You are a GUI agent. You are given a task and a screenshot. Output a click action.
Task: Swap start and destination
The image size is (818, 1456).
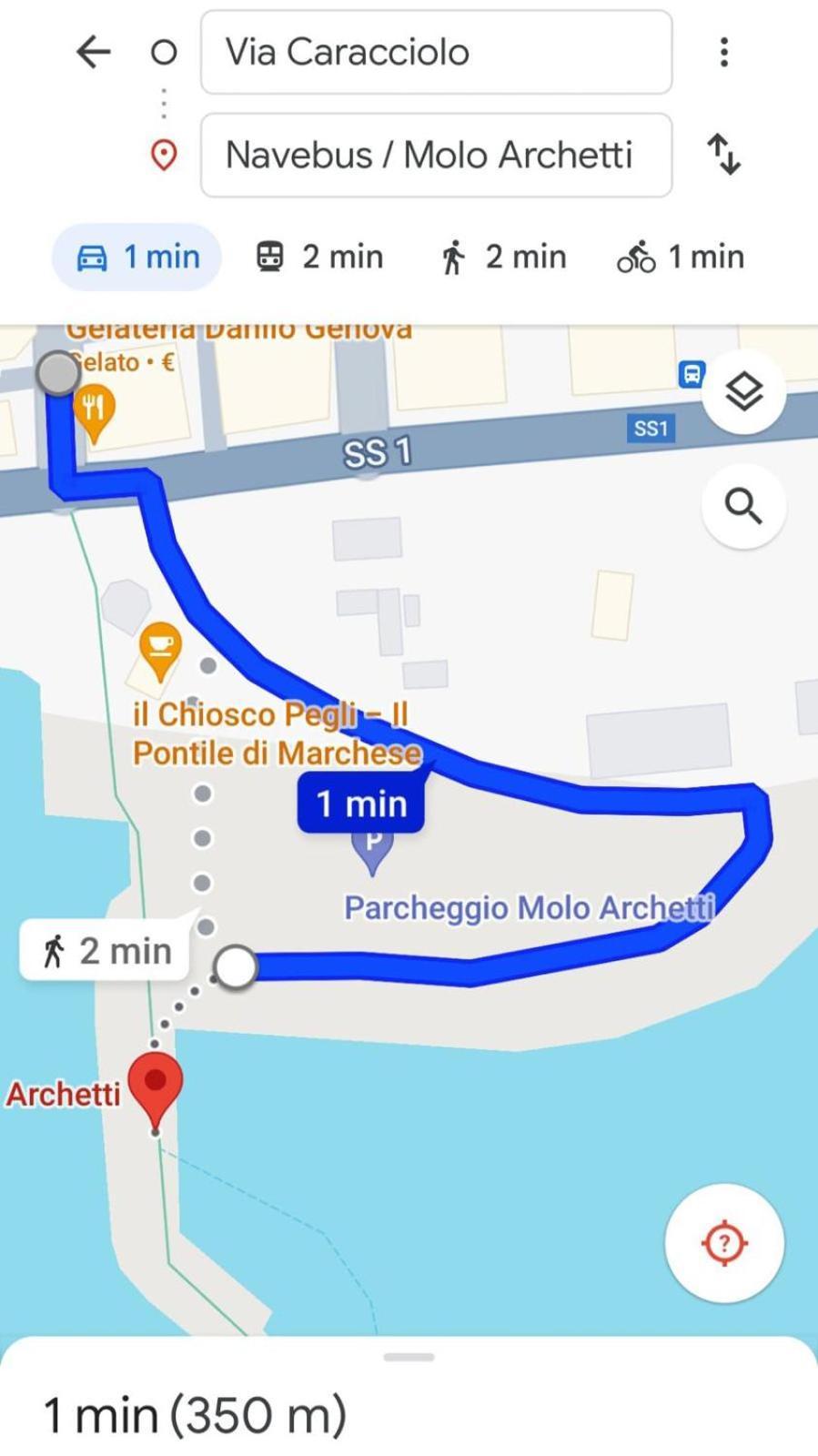(x=723, y=155)
